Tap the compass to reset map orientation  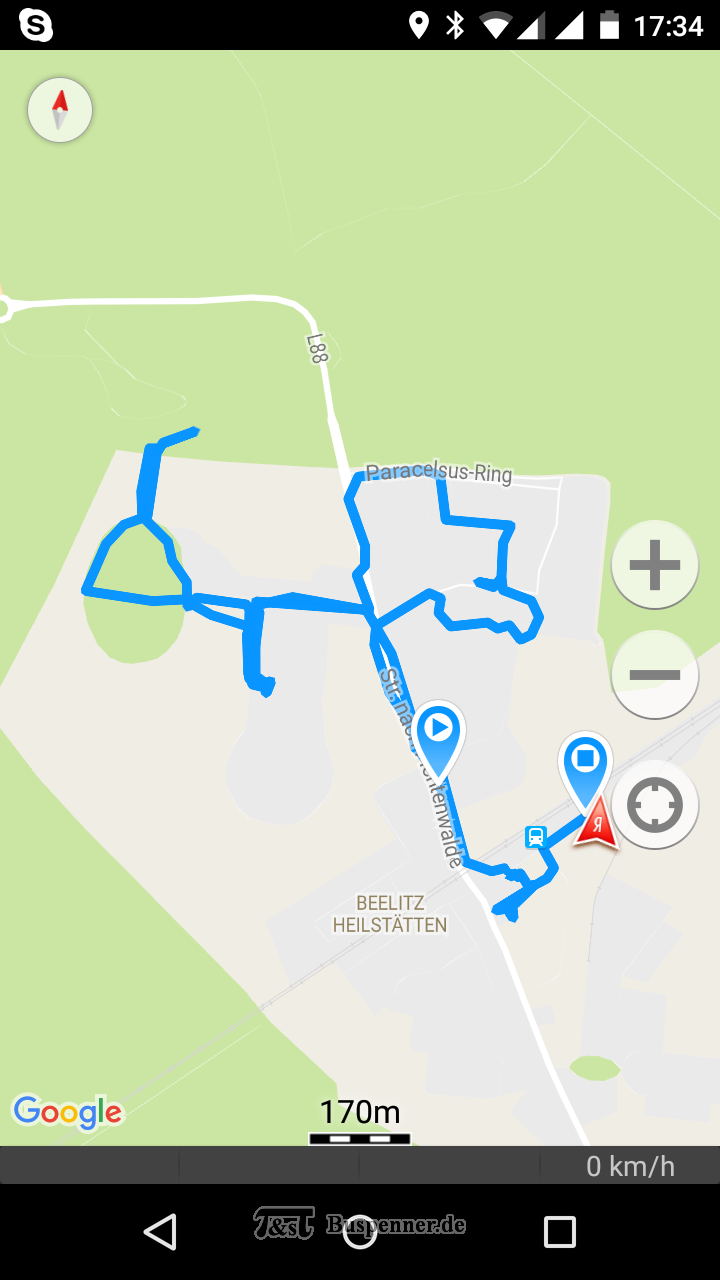coord(60,110)
